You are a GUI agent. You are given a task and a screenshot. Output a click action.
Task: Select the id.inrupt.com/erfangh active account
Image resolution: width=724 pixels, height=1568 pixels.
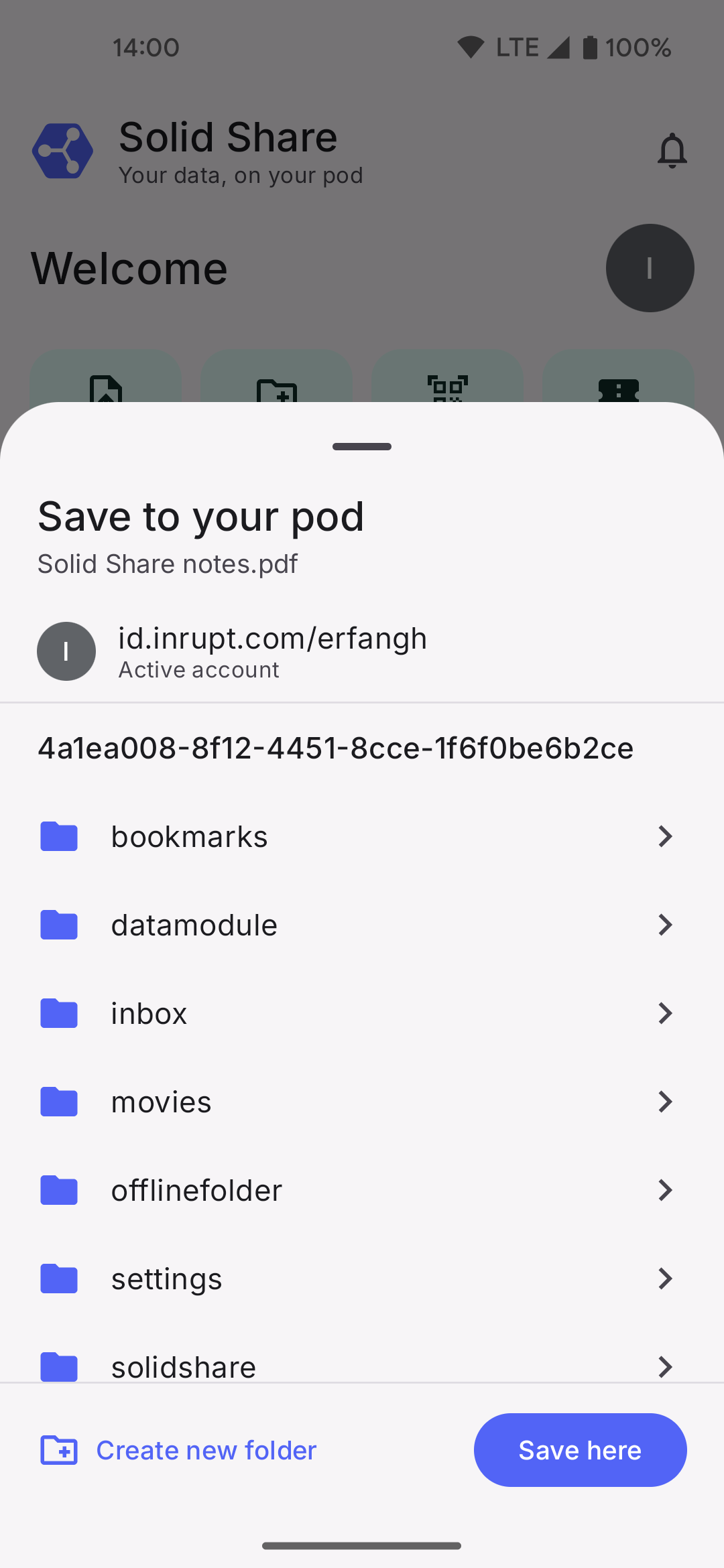362,651
